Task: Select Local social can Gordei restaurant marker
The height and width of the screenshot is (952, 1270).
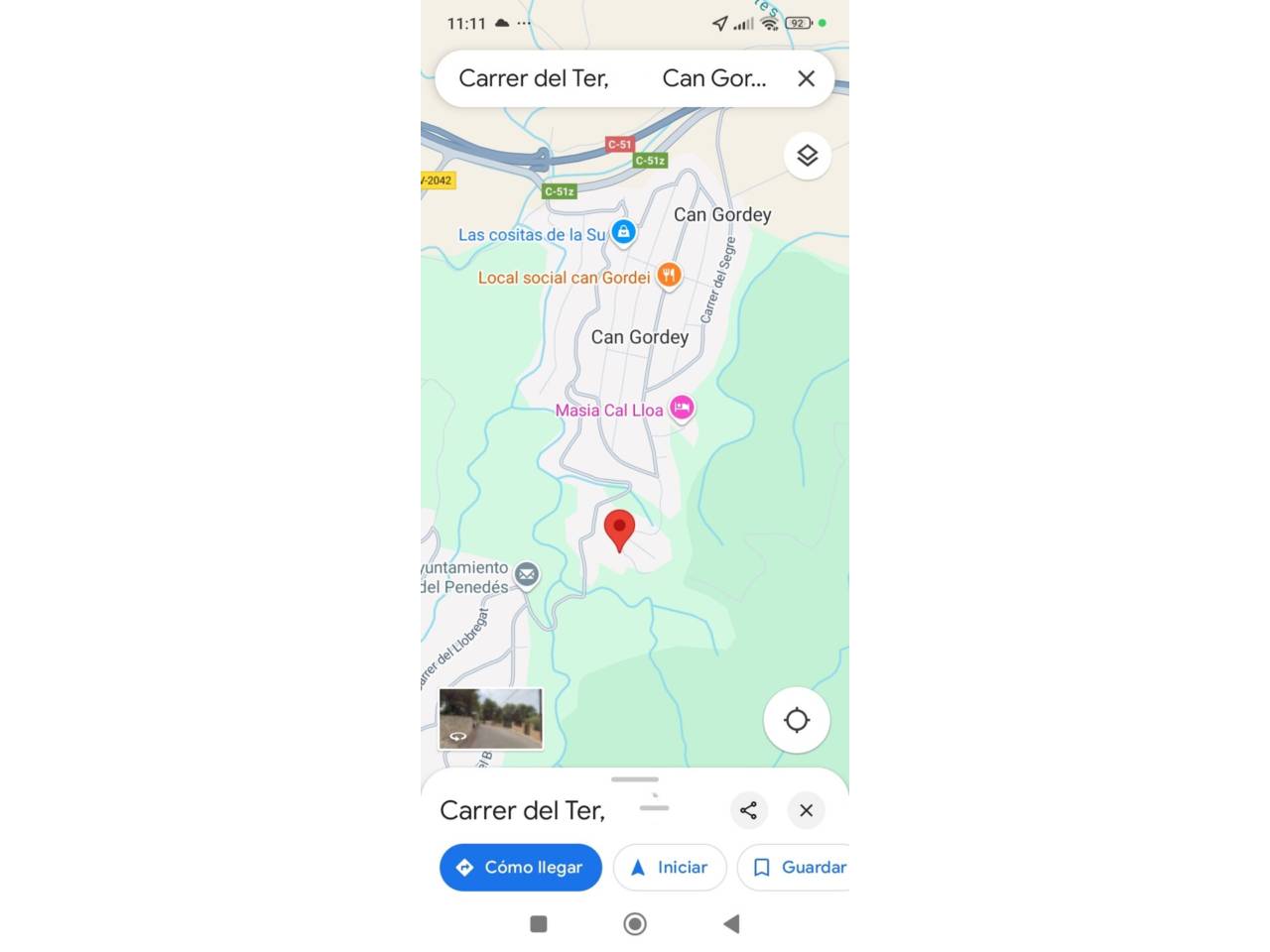Action: pyautogui.click(x=669, y=276)
